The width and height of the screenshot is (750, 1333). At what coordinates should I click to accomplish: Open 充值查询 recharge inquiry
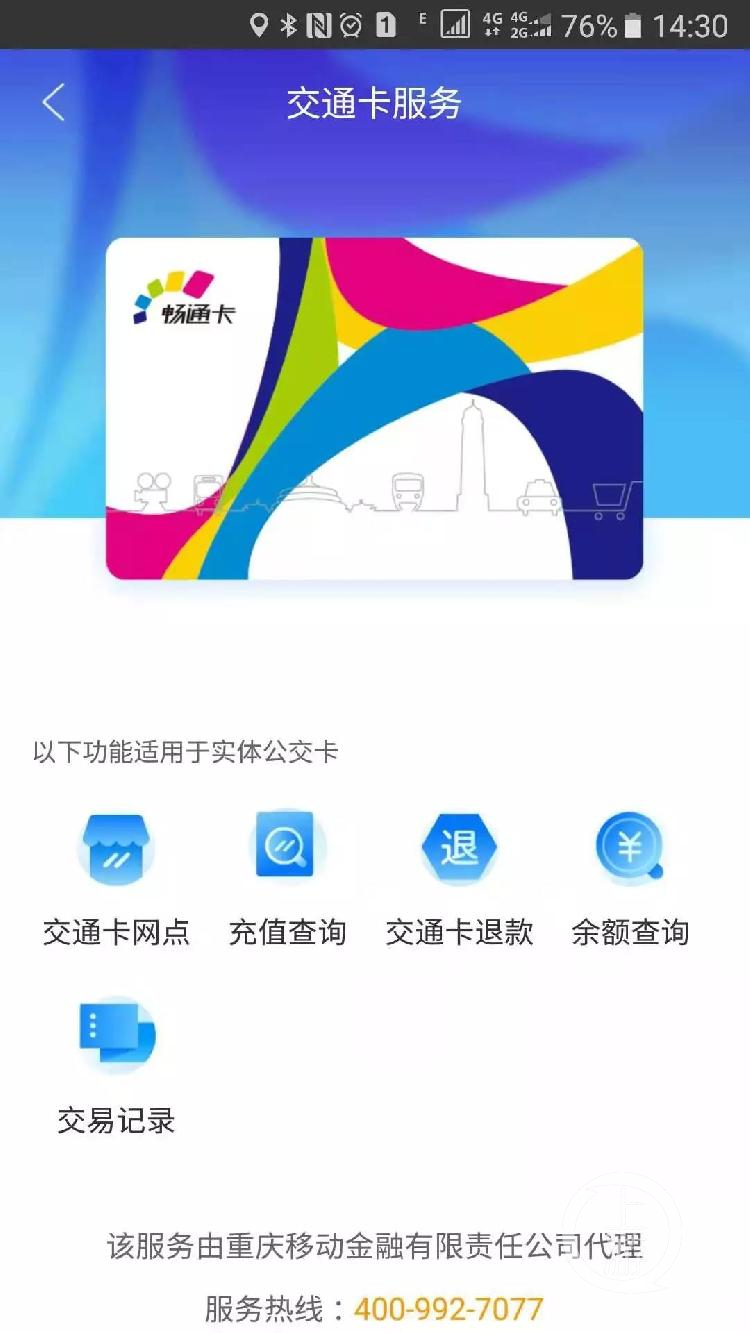(x=287, y=877)
